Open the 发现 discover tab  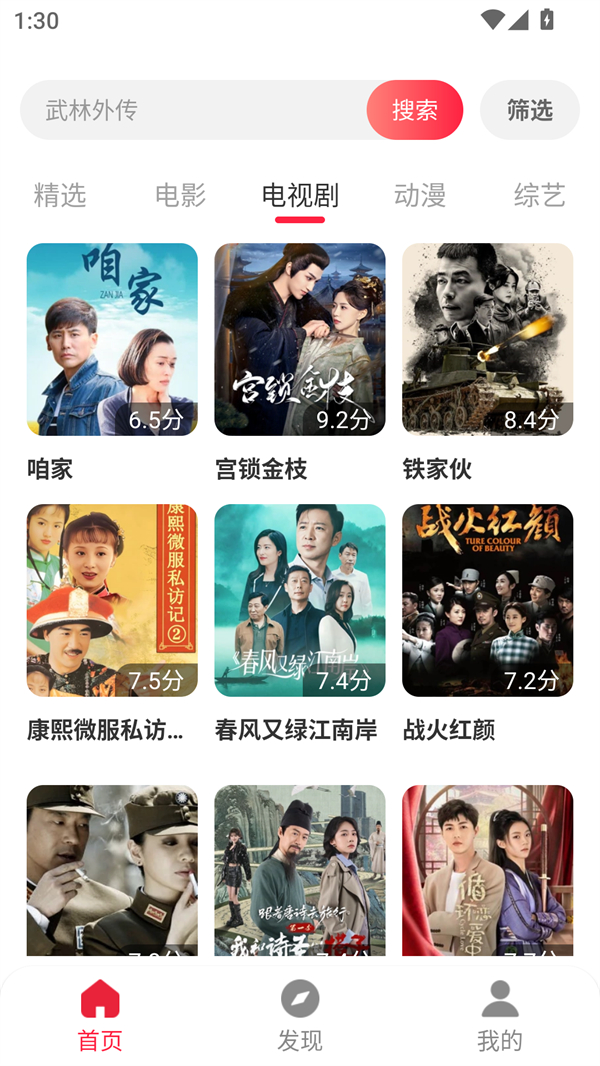(300, 1015)
